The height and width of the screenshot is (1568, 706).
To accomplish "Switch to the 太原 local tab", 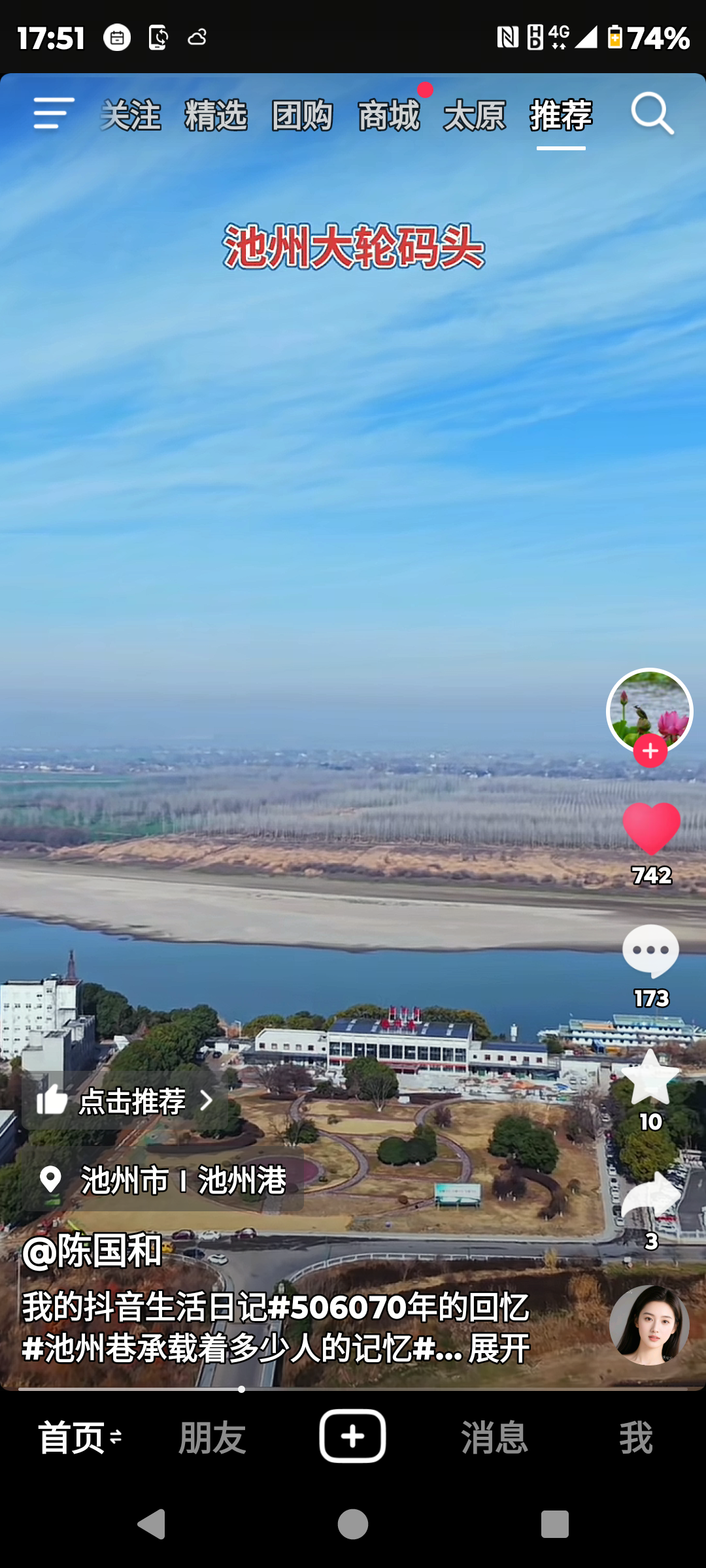I will point(474,116).
